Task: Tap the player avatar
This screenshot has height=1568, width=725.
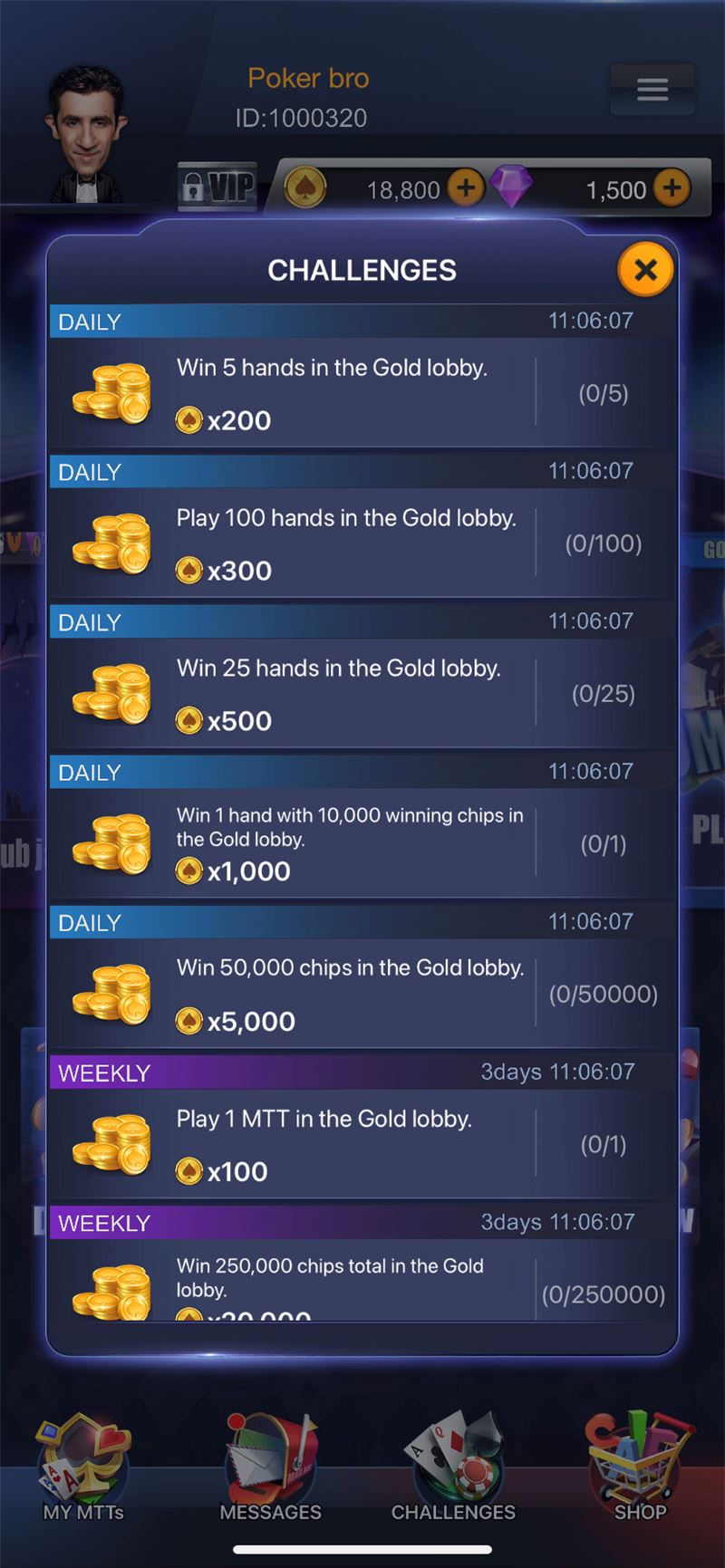Action: pyautogui.click(x=87, y=134)
